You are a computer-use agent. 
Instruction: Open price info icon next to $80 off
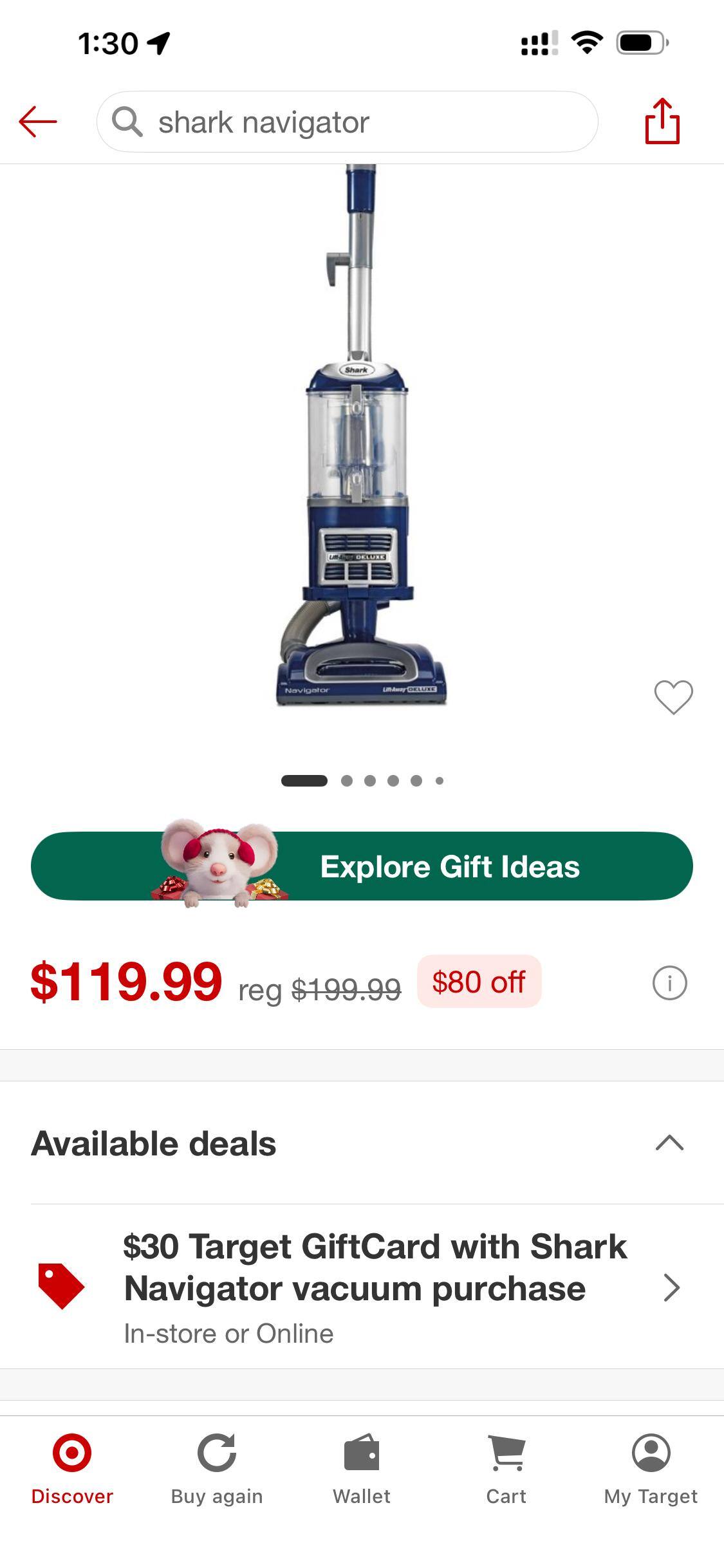(669, 983)
